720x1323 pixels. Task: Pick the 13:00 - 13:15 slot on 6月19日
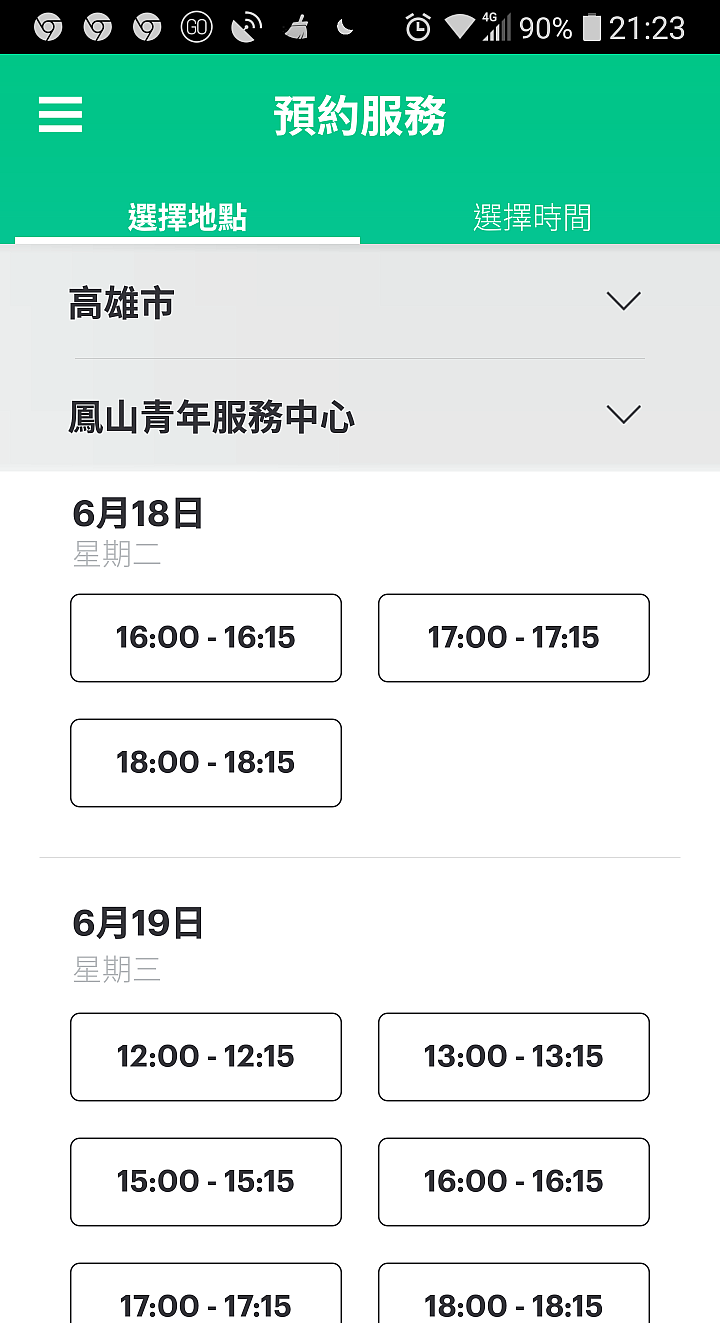(513, 1057)
